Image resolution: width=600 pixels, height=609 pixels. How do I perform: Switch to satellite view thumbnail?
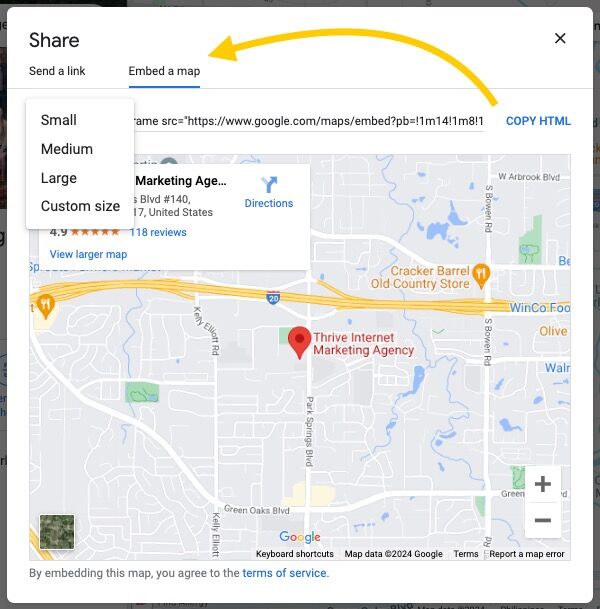(56, 532)
